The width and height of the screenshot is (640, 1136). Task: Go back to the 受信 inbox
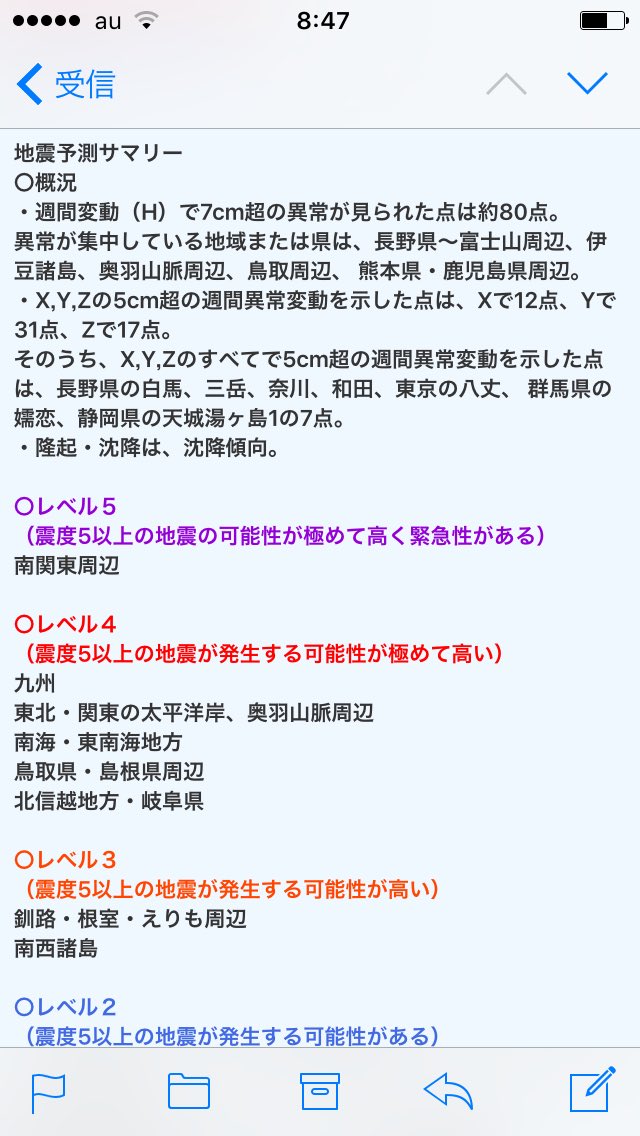click(x=66, y=85)
